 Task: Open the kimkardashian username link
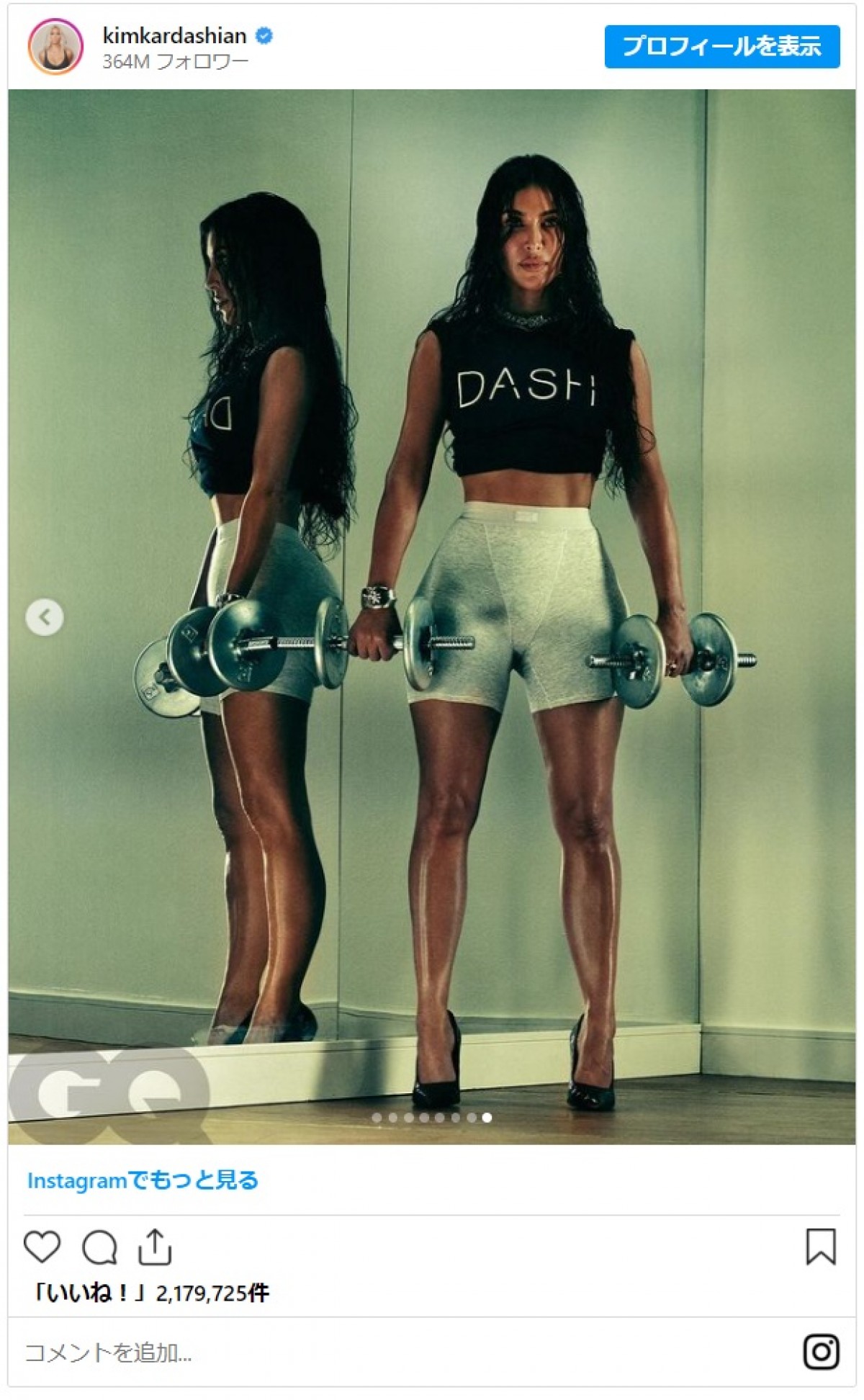tap(174, 35)
